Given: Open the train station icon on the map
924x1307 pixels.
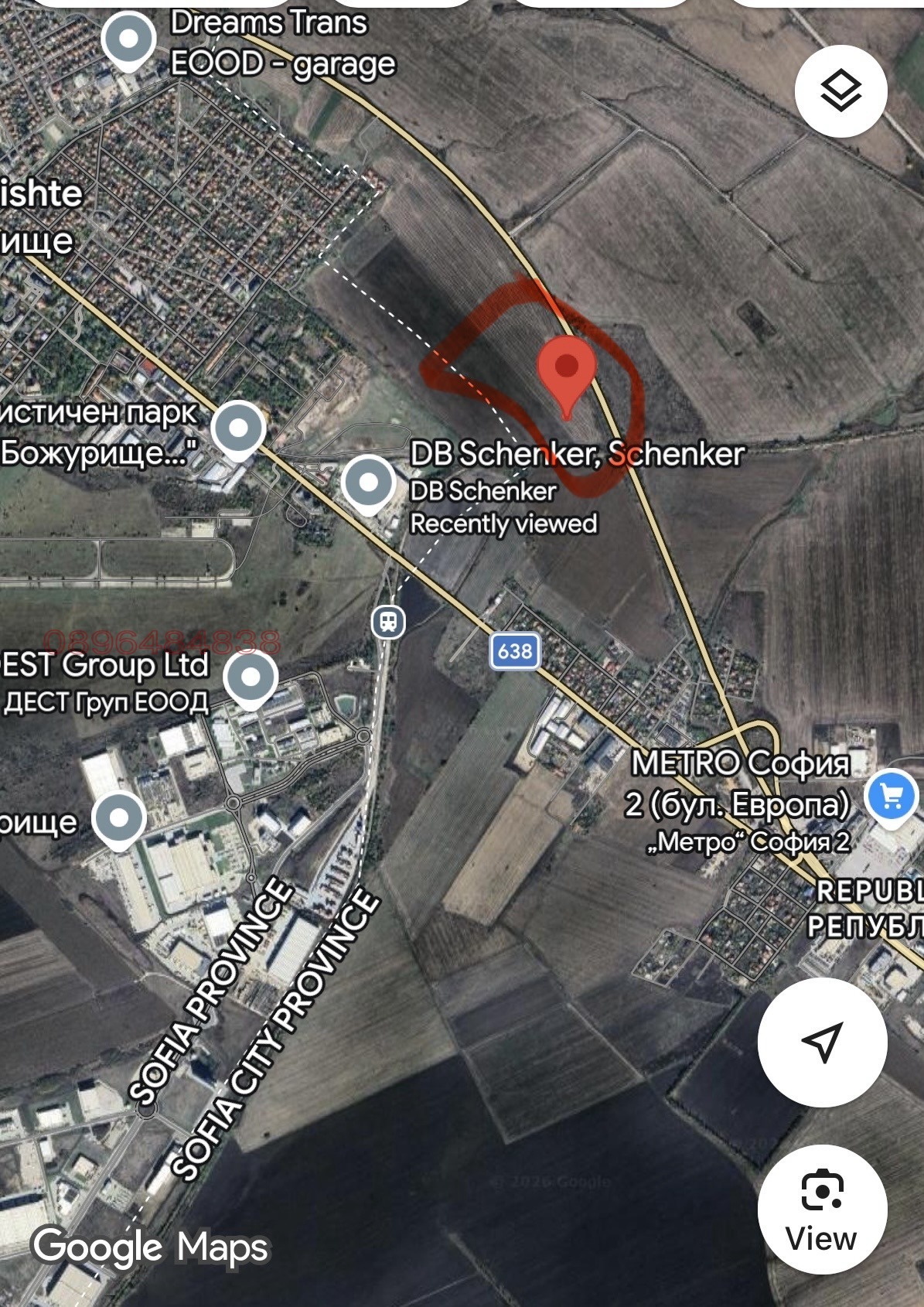Looking at the screenshot, I should (388, 621).
